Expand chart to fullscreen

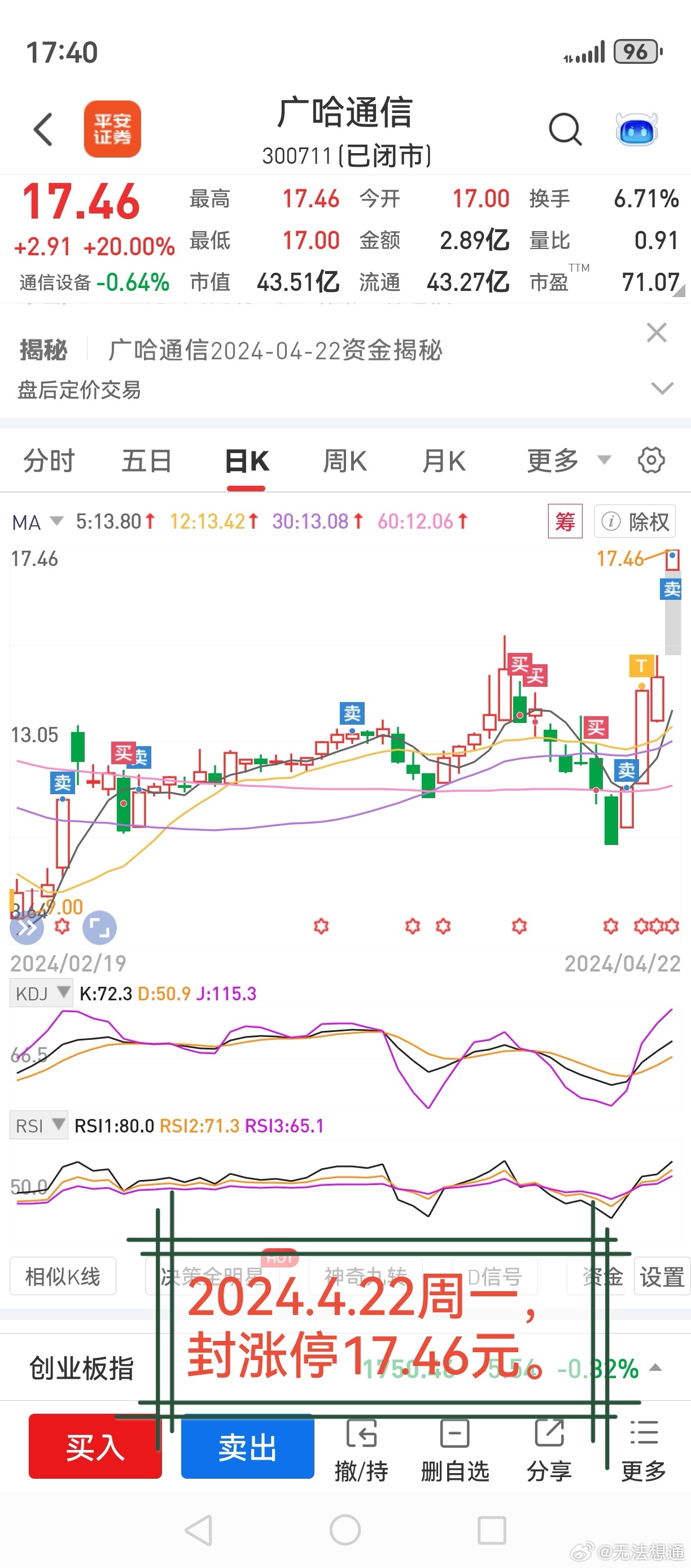click(100, 927)
